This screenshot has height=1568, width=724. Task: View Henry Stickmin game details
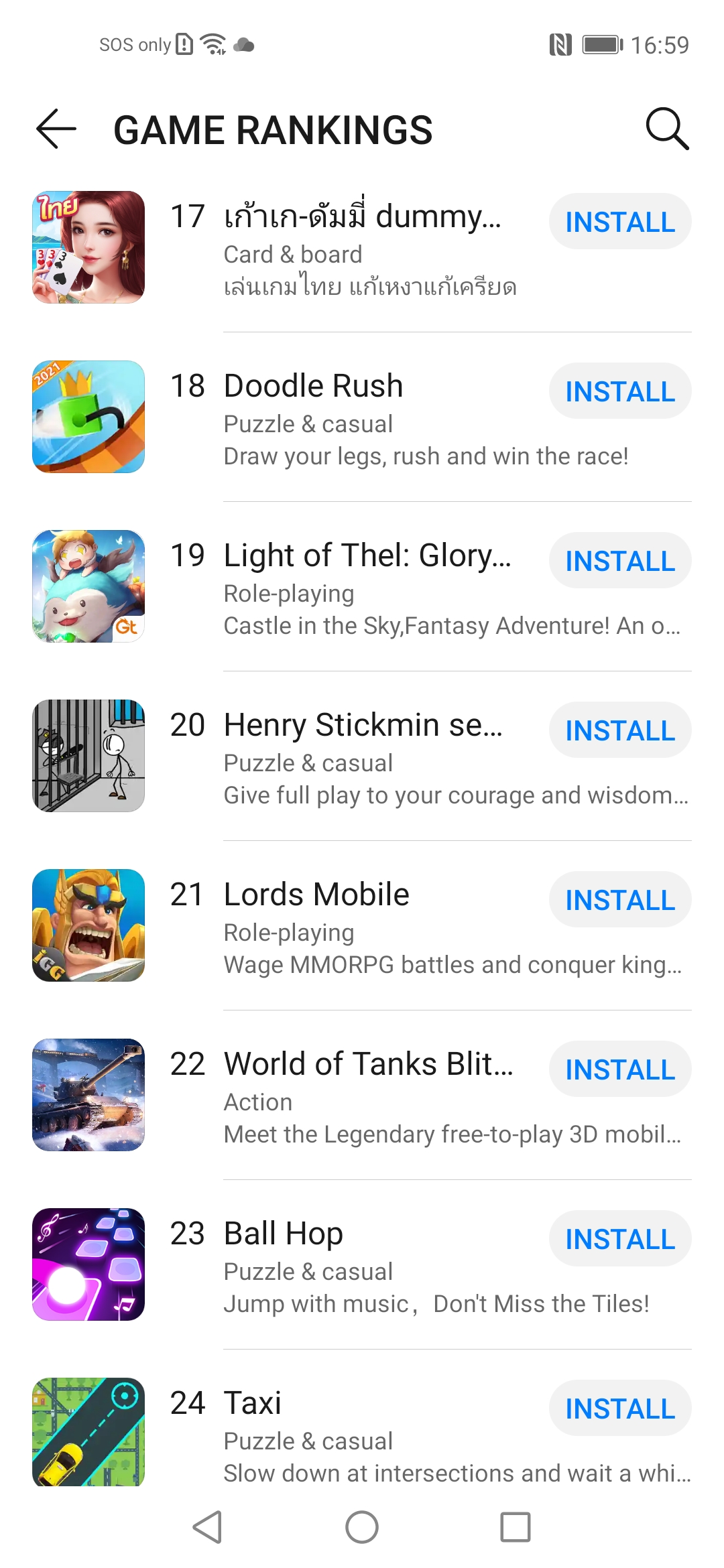pyautogui.click(x=362, y=726)
